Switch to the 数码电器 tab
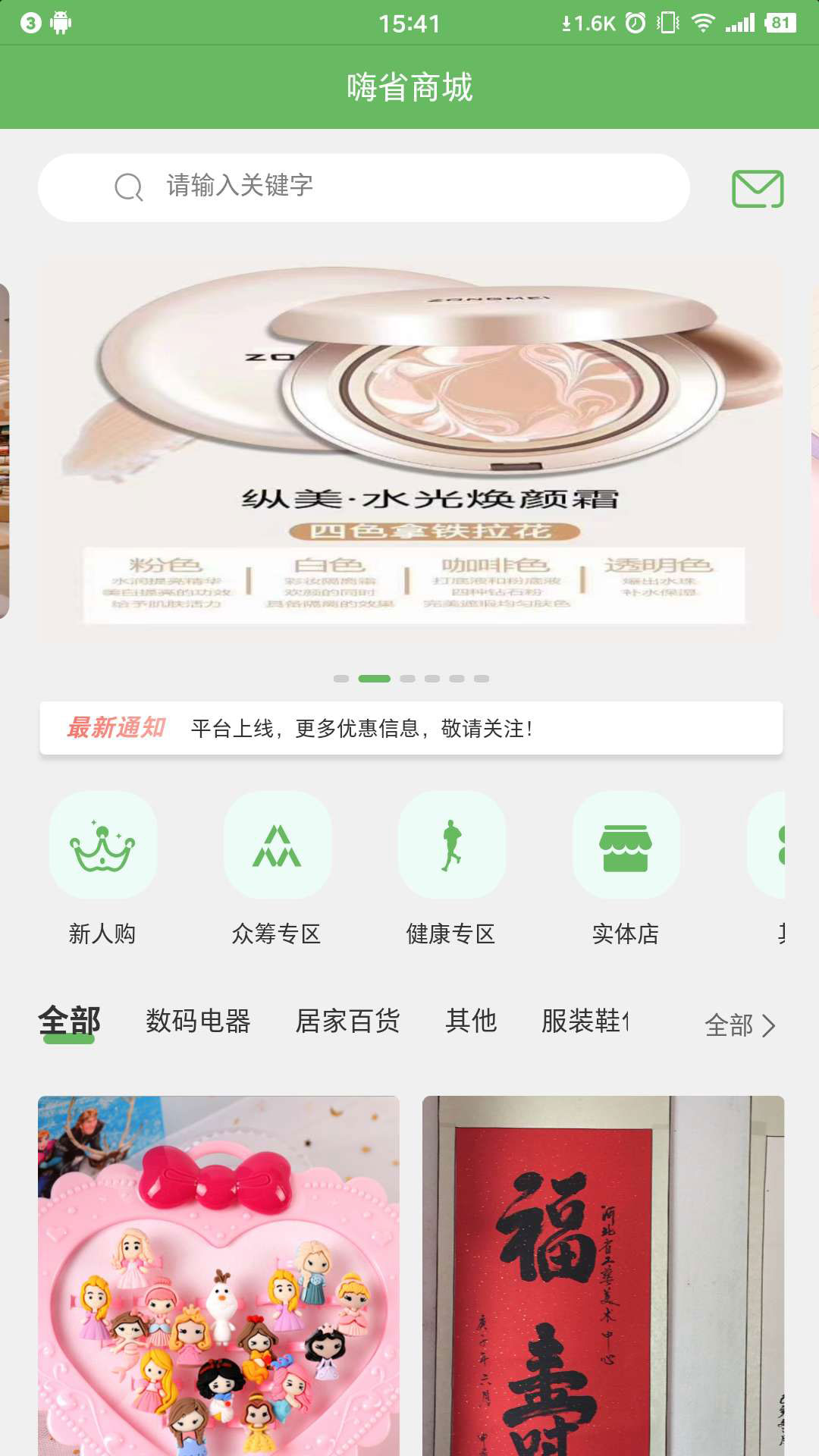The height and width of the screenshot is (1456, 819). [x=198, y=1021]
